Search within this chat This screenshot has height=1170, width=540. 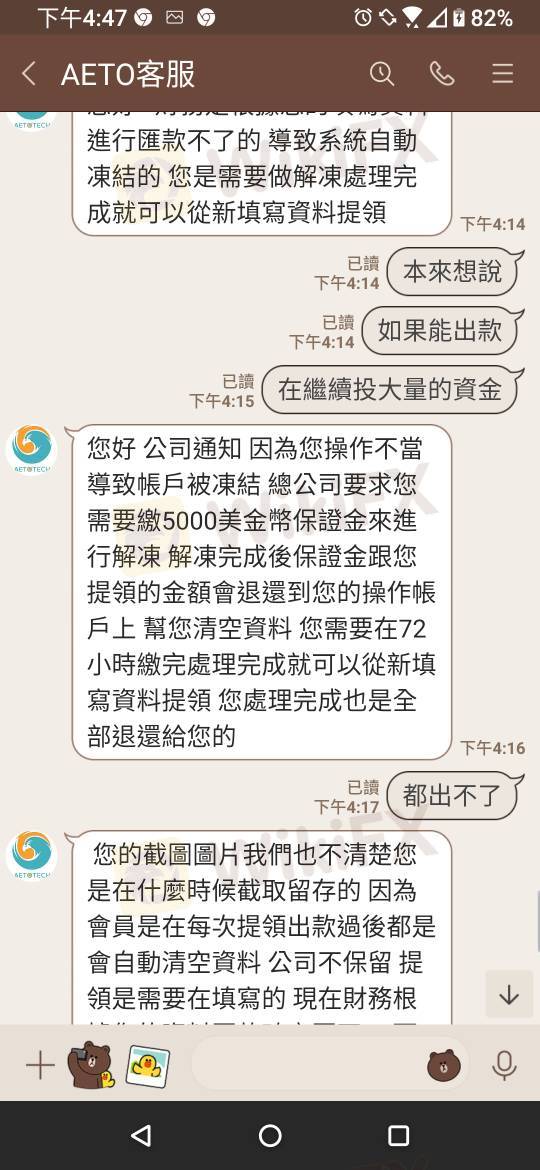click(382, 74)
